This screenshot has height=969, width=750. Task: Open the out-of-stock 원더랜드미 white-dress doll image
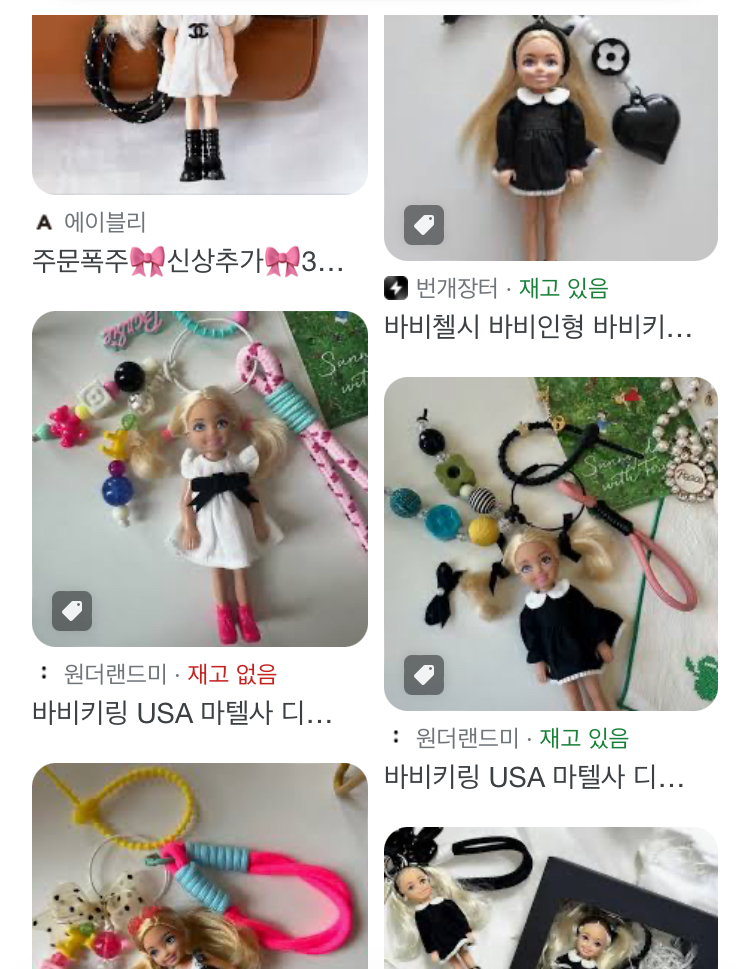click(x=200, y=478)
